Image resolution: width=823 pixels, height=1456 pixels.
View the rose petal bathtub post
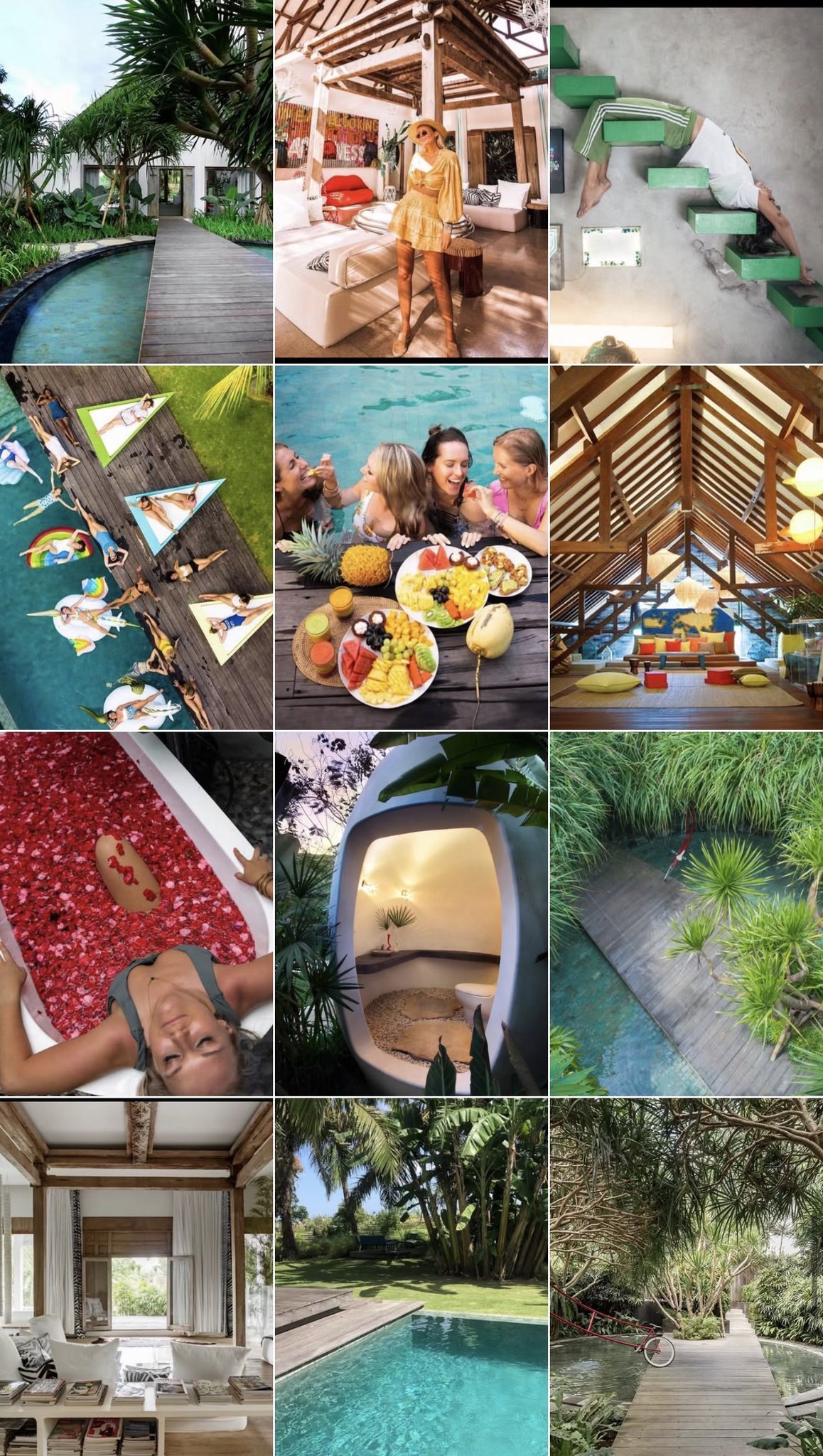[136, 914]
